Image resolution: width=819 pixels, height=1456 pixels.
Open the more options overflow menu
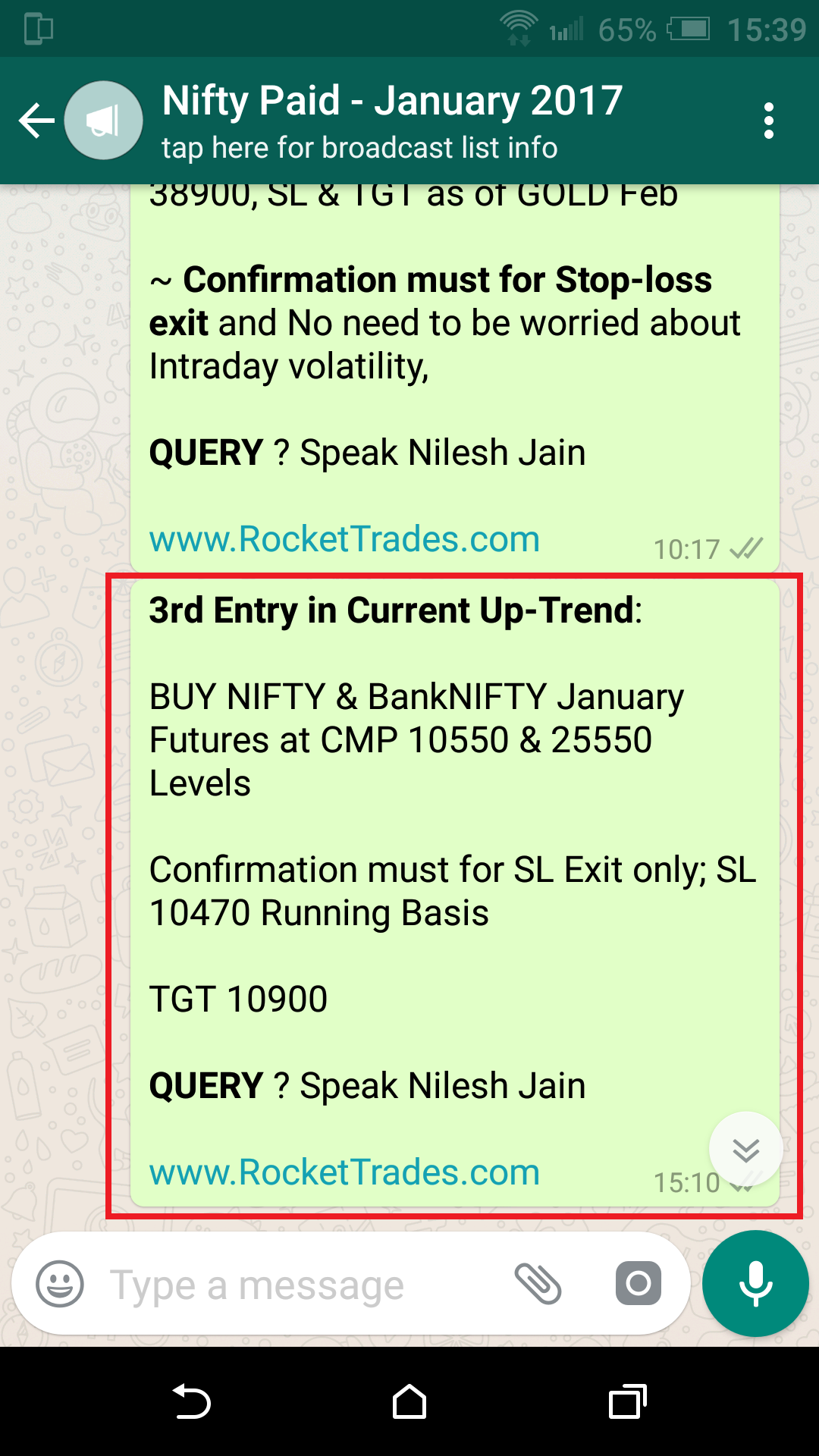[x=769, y=121]
